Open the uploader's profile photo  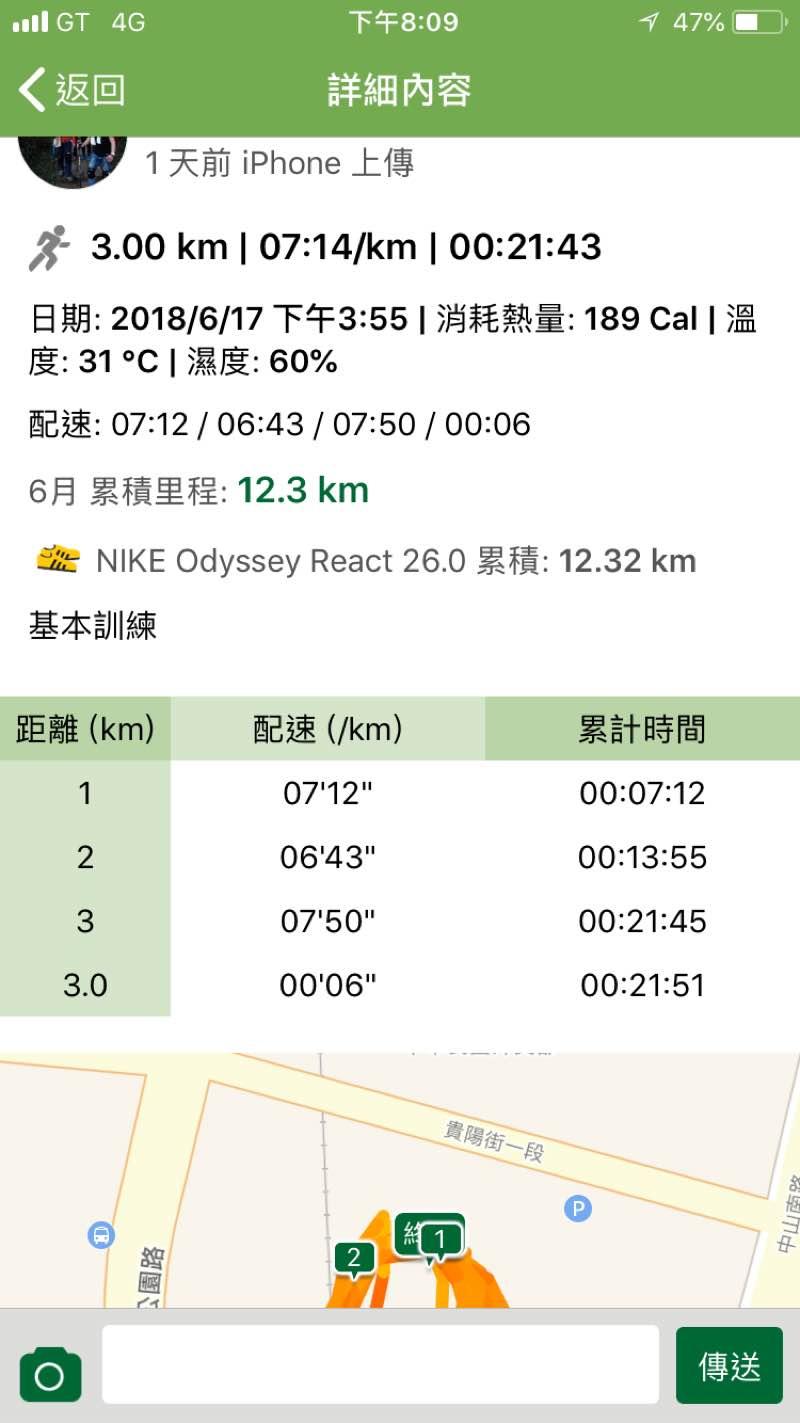click(73, 160)
